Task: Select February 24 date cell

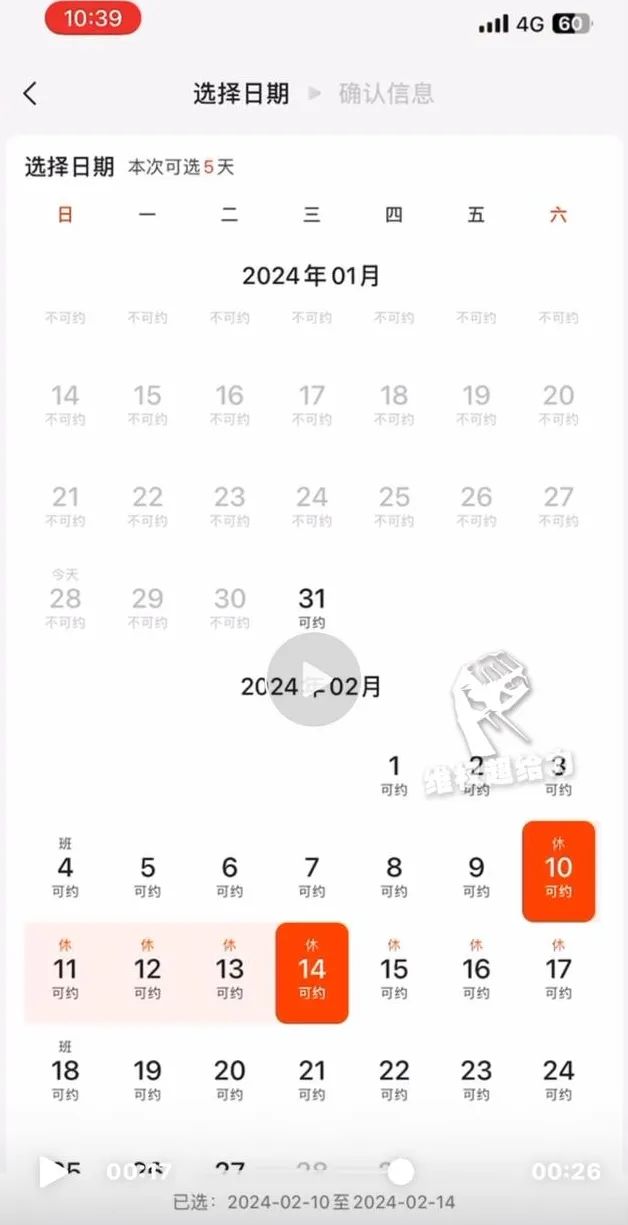Action: point(559,1079)
